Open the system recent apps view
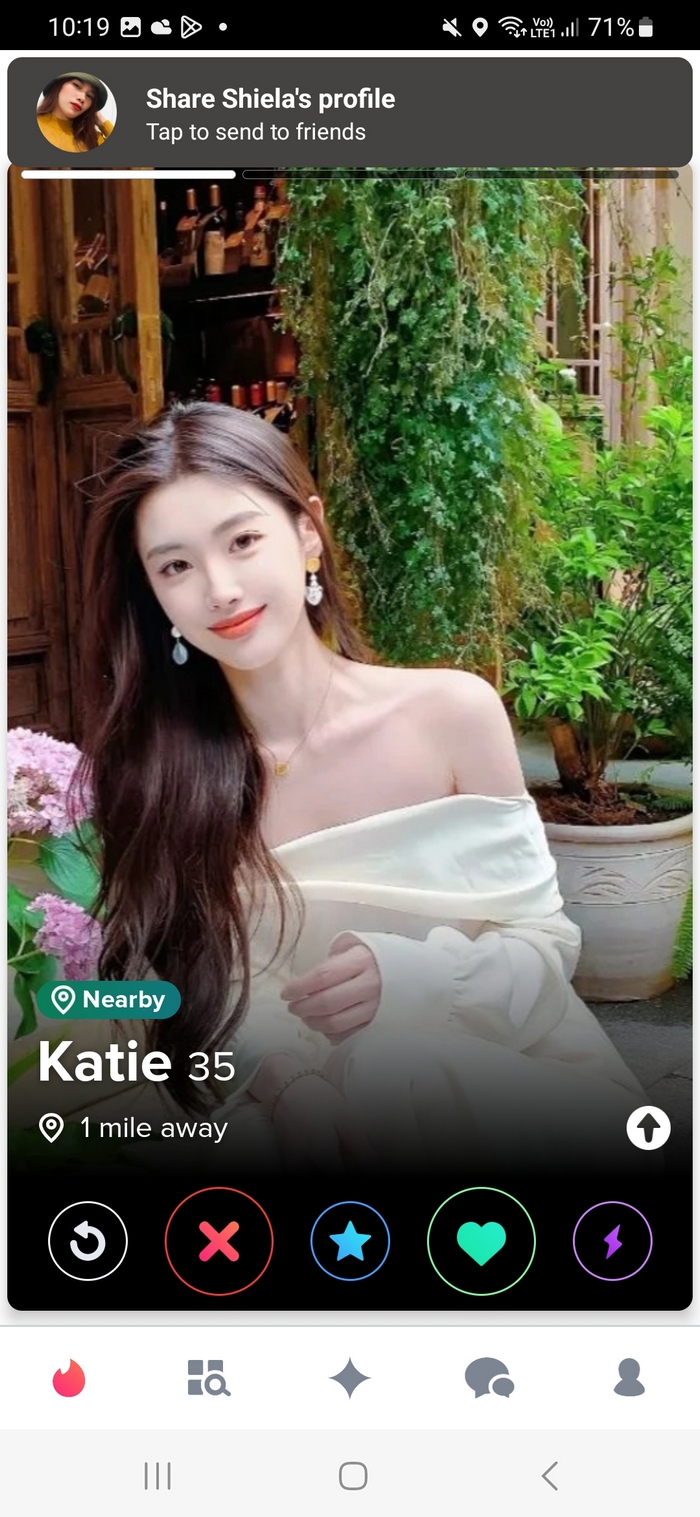Screen dimensions: 700x1517 (x=157, y=1475)
